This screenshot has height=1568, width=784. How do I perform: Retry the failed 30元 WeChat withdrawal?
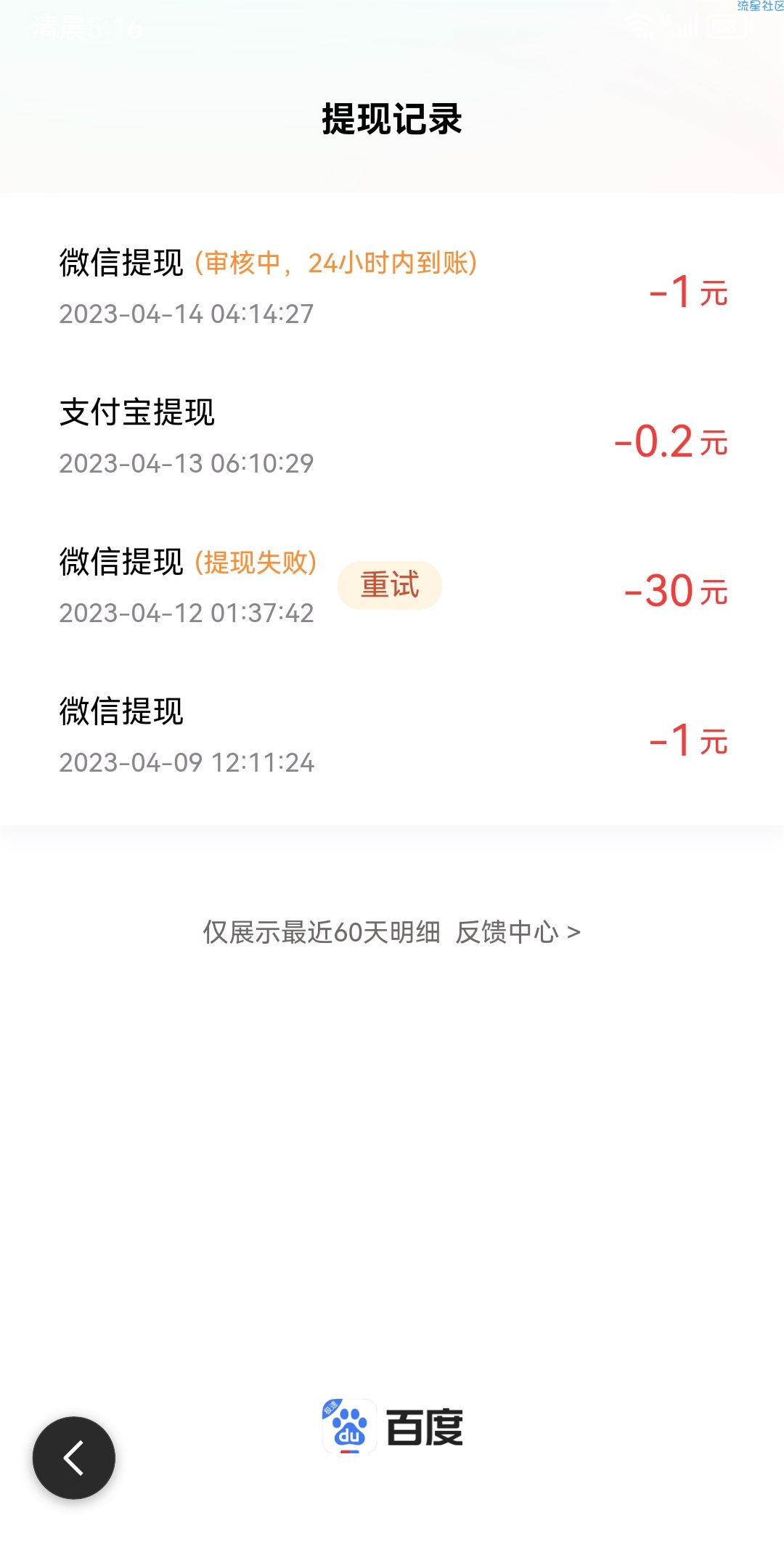click(390, 585)
